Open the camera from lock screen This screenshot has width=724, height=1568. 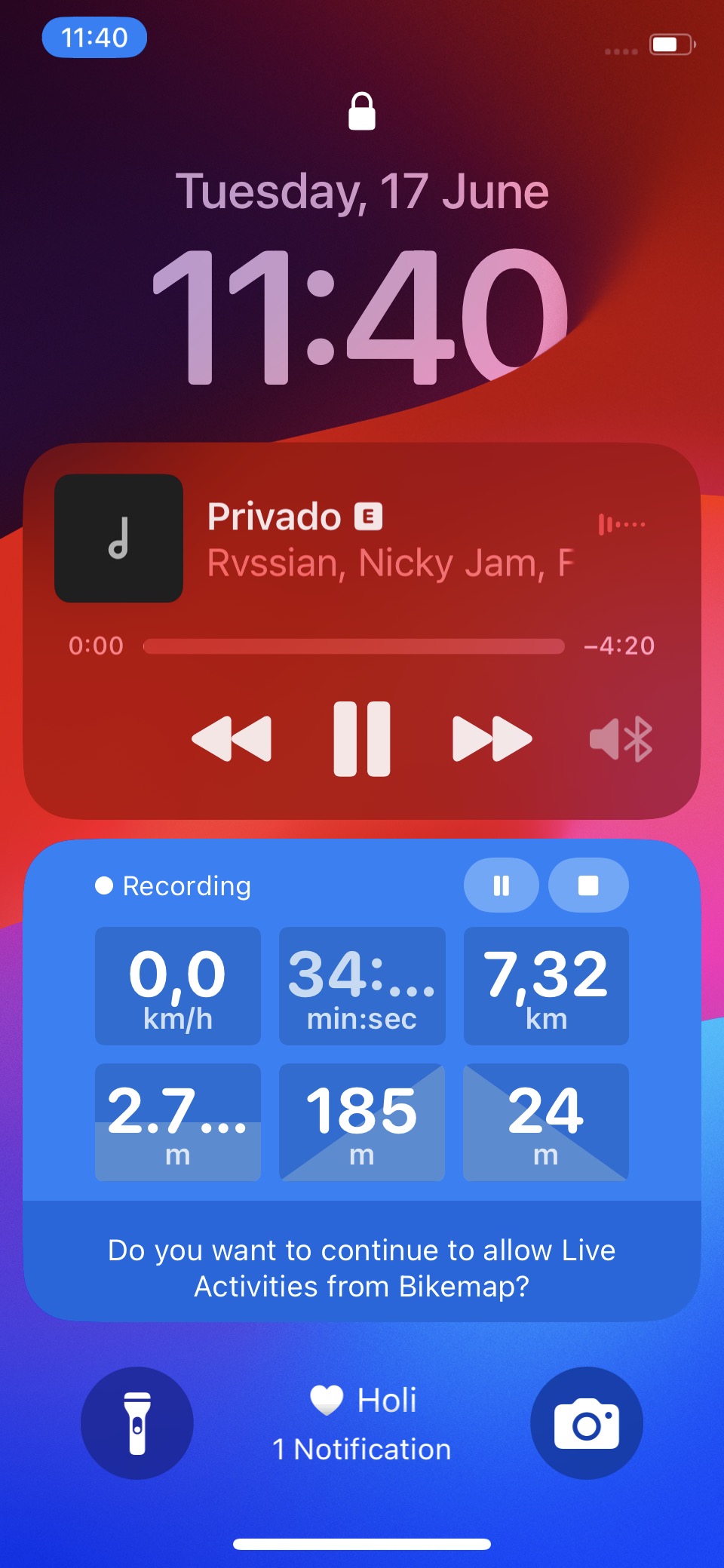coord(587,1423)
